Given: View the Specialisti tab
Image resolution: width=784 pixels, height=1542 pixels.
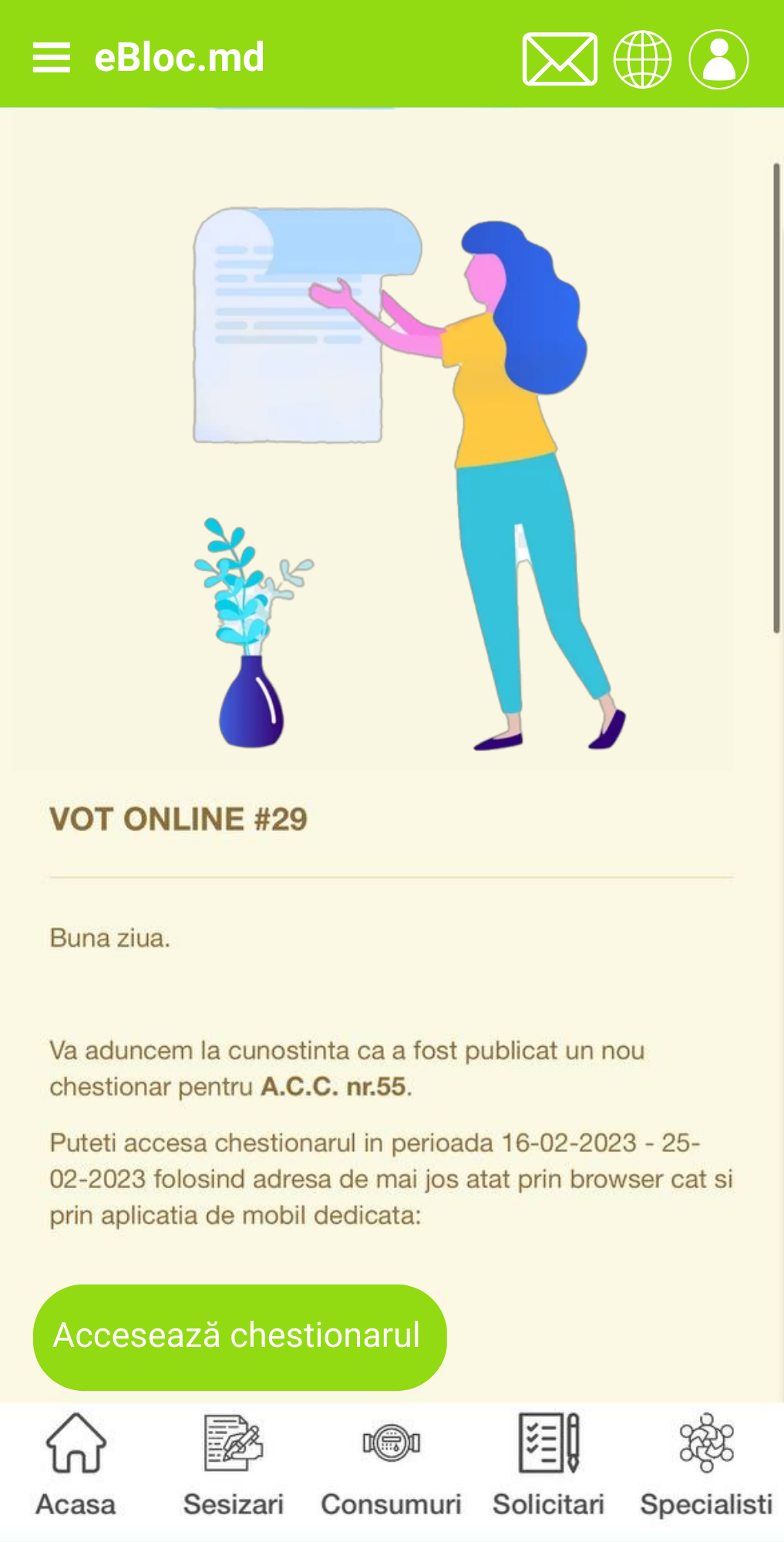Looking at the screenshot, I should [706, 1466].
